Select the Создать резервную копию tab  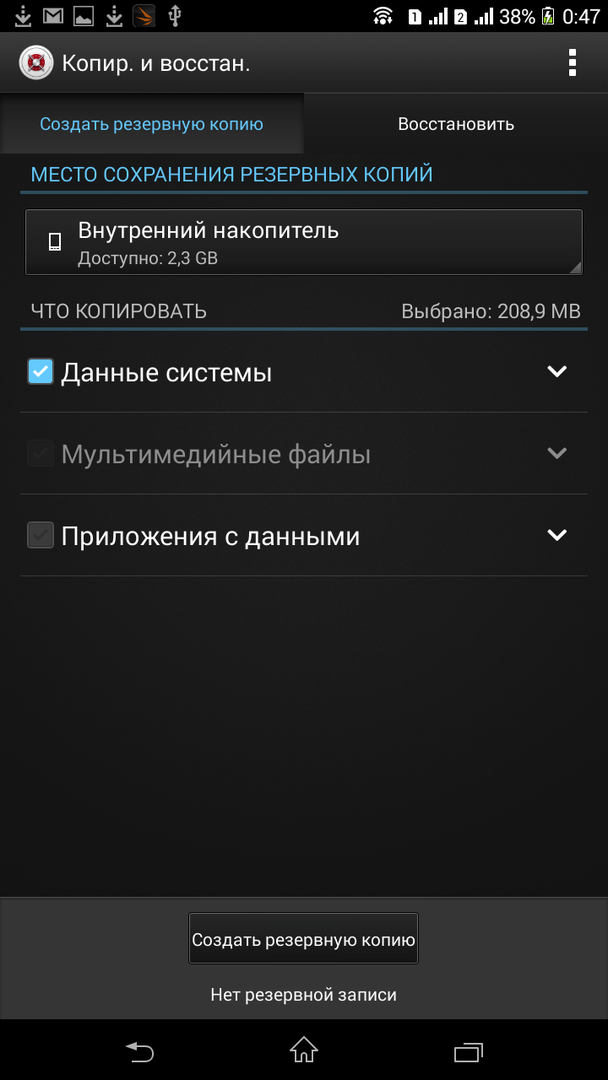[x=152, y=124]
